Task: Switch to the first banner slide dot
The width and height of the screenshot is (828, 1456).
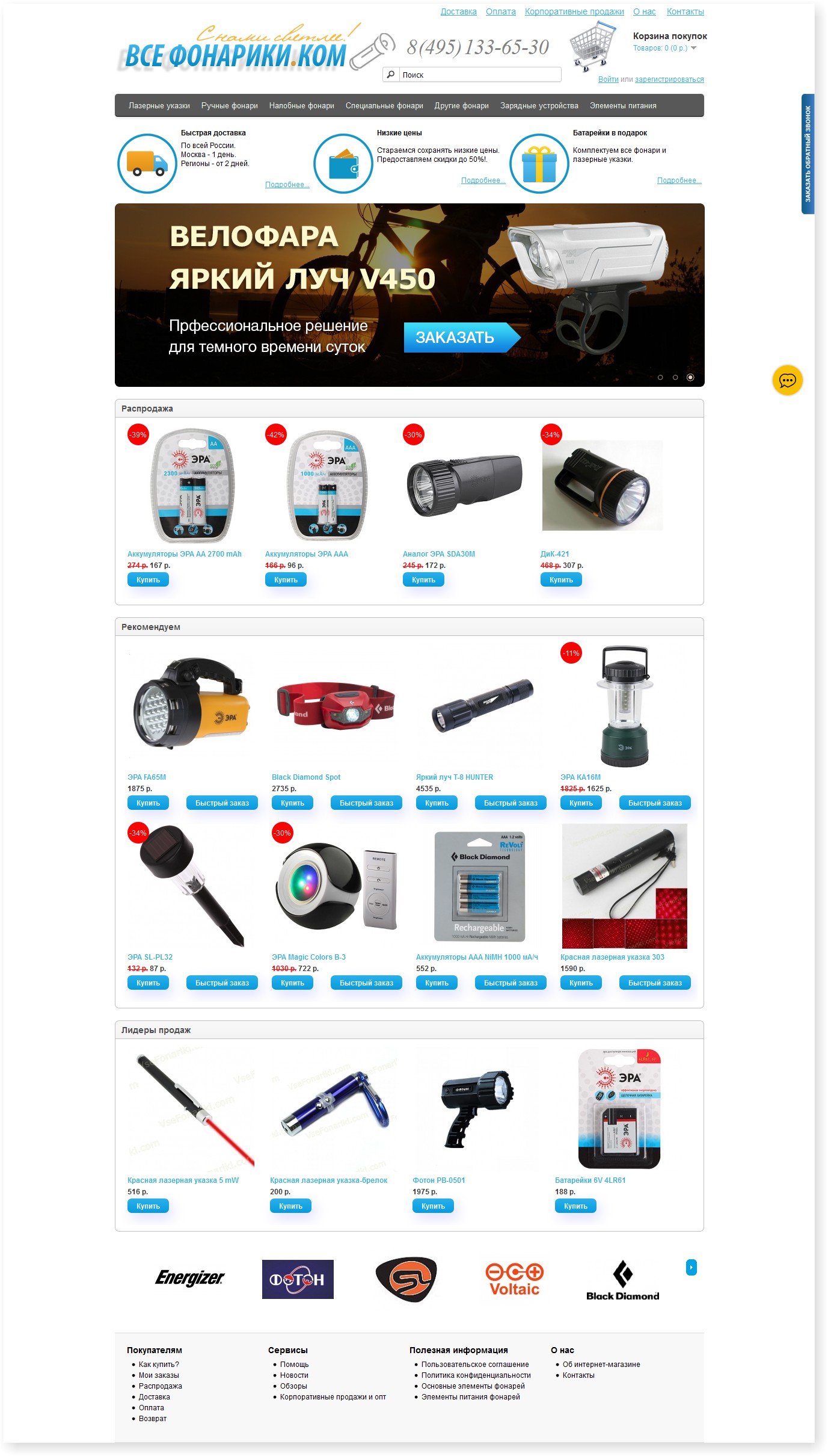Action: 660,377
